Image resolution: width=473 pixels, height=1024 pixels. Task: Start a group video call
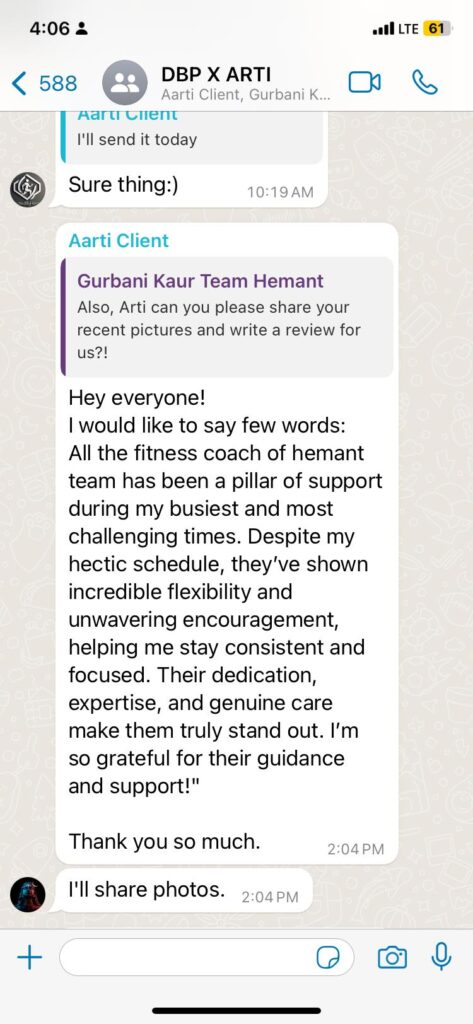pos(365,82)
